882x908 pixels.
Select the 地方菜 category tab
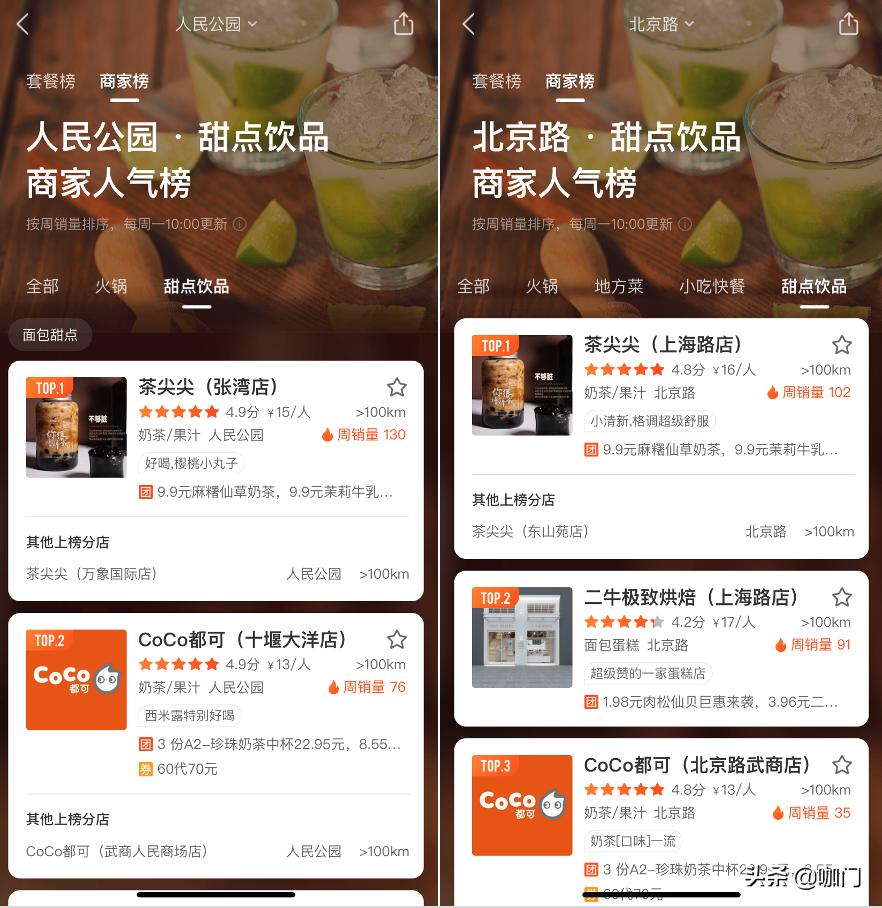[x=618, y=286]
